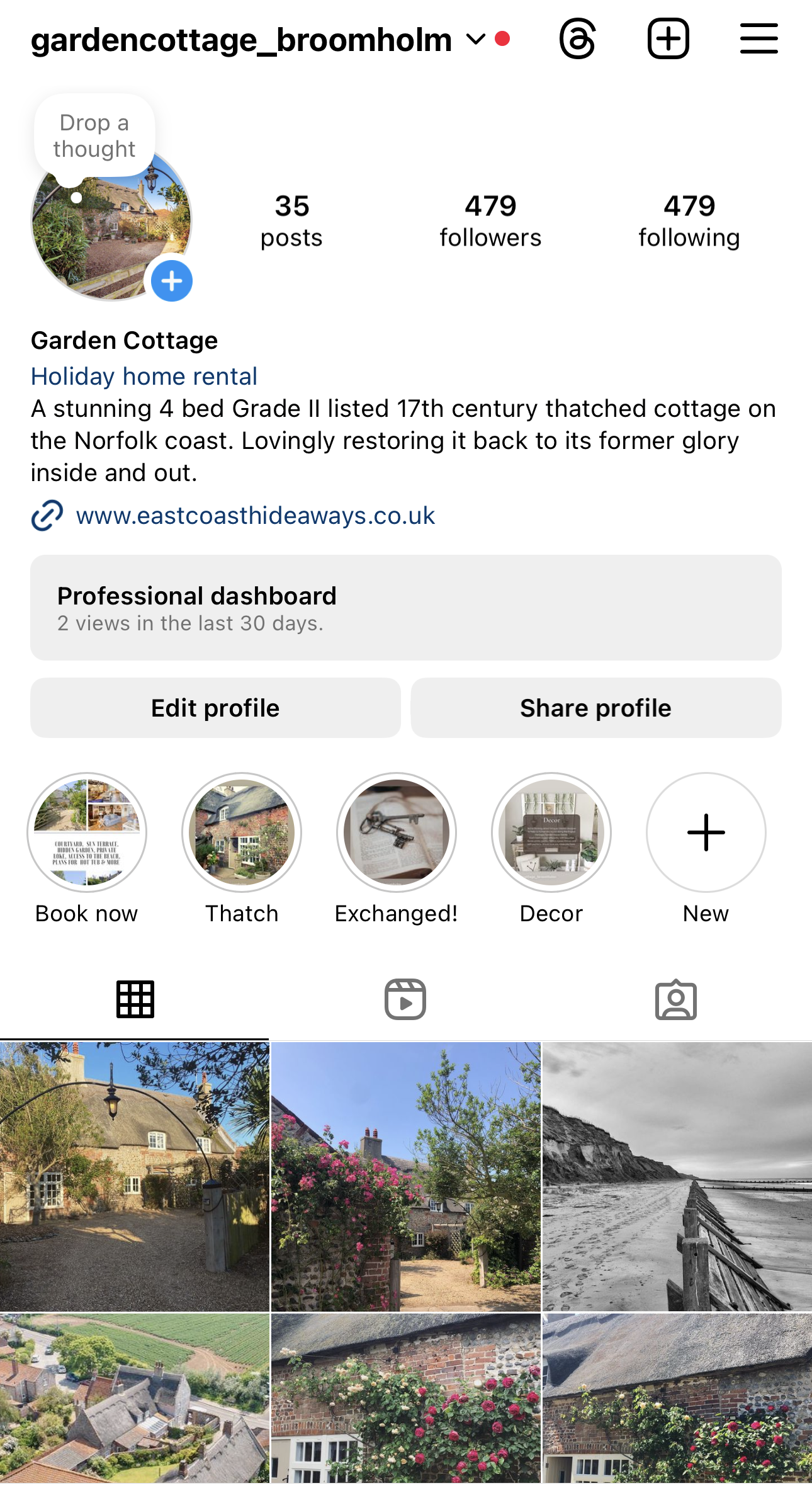The width and height of the screenshot is (812, 1493).
Task: Open the Holiday home rental category link
Action: [144, 376]
